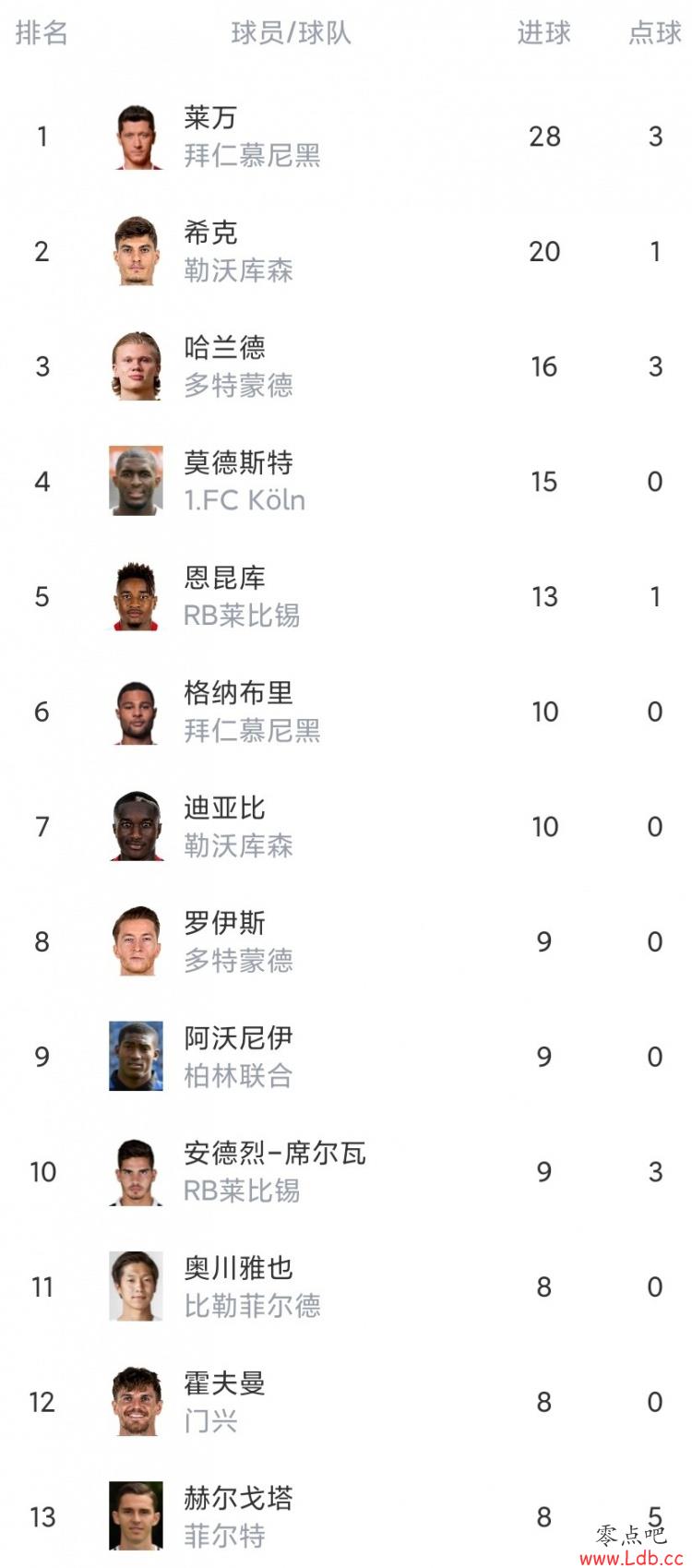
Task: View 霍夫曼's player details
Action: click(x=346, y=1402)
